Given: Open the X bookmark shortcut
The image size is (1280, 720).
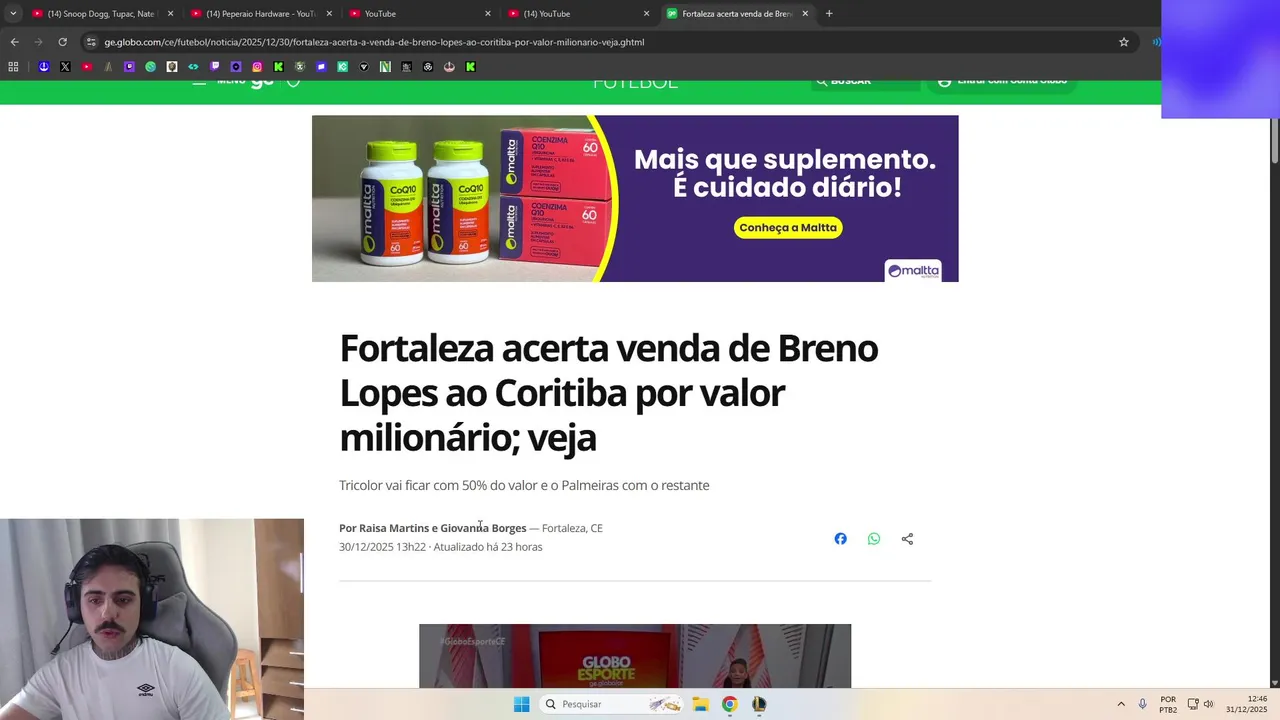Looking at the screenshot, I should point(65,67).
